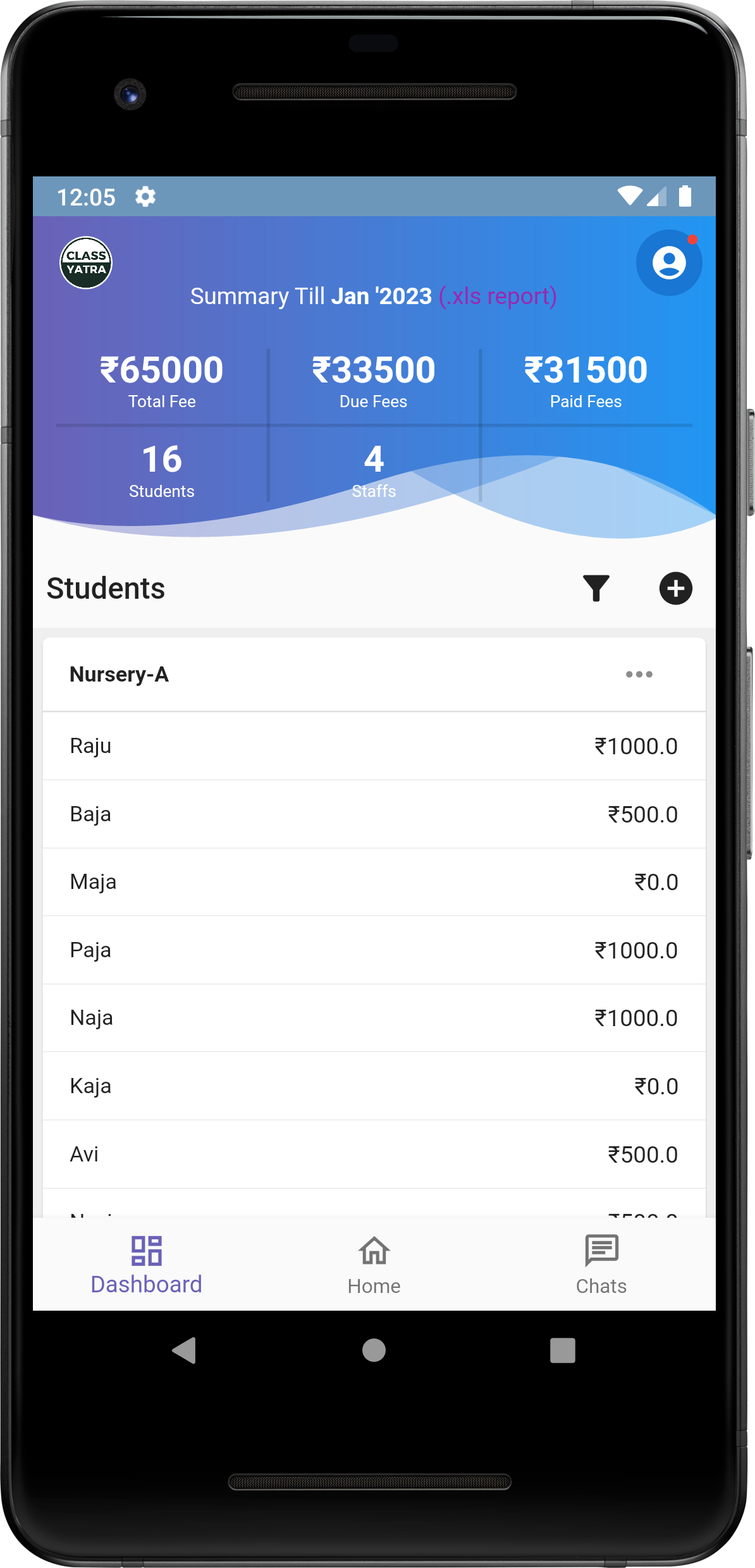Open Naja's student record
The image size is (755, 1568).
[373, 1018]
